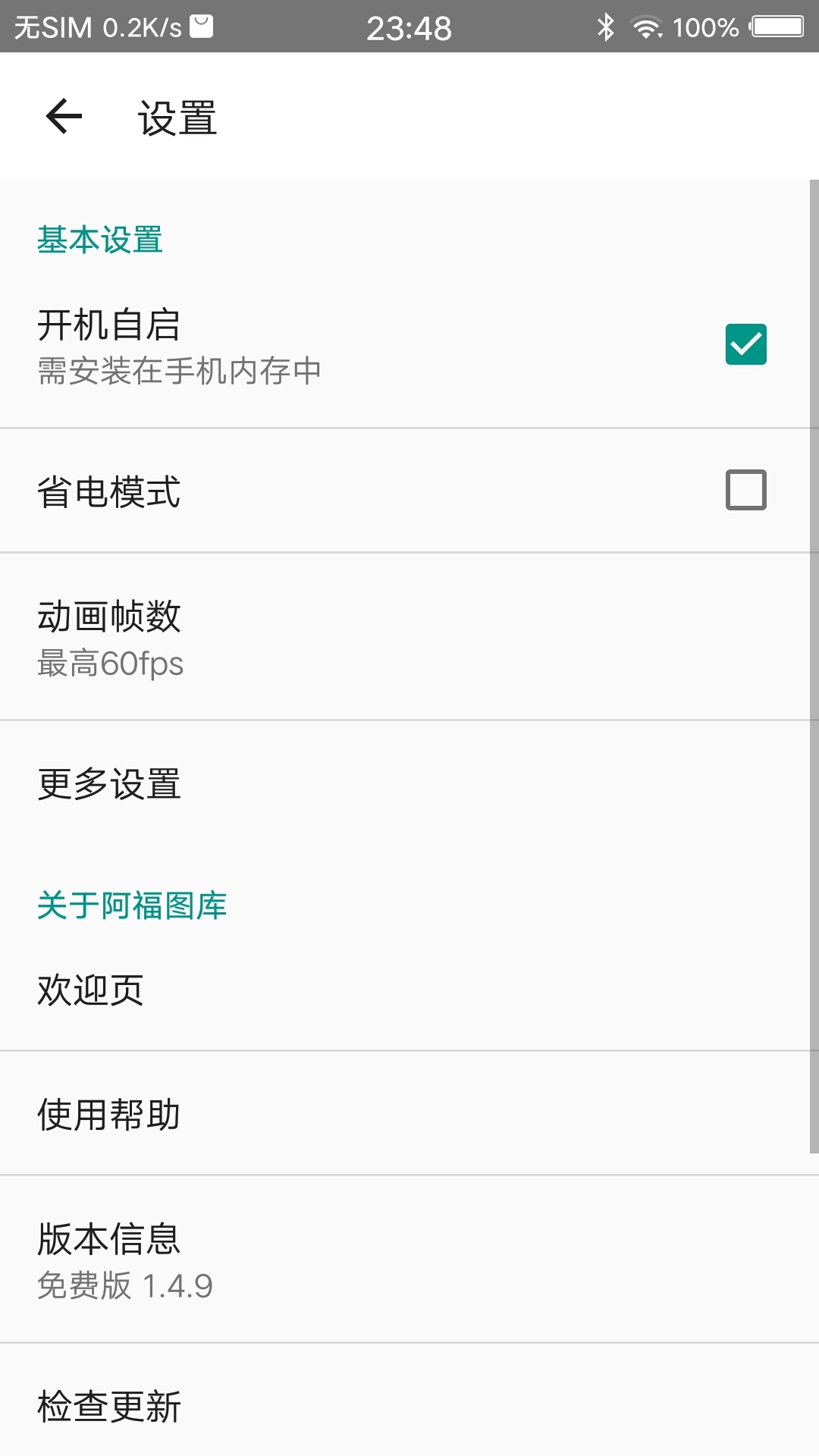Screen dimensions: 819x1456
Task: Open 更多设置
Action: (409, 784)
